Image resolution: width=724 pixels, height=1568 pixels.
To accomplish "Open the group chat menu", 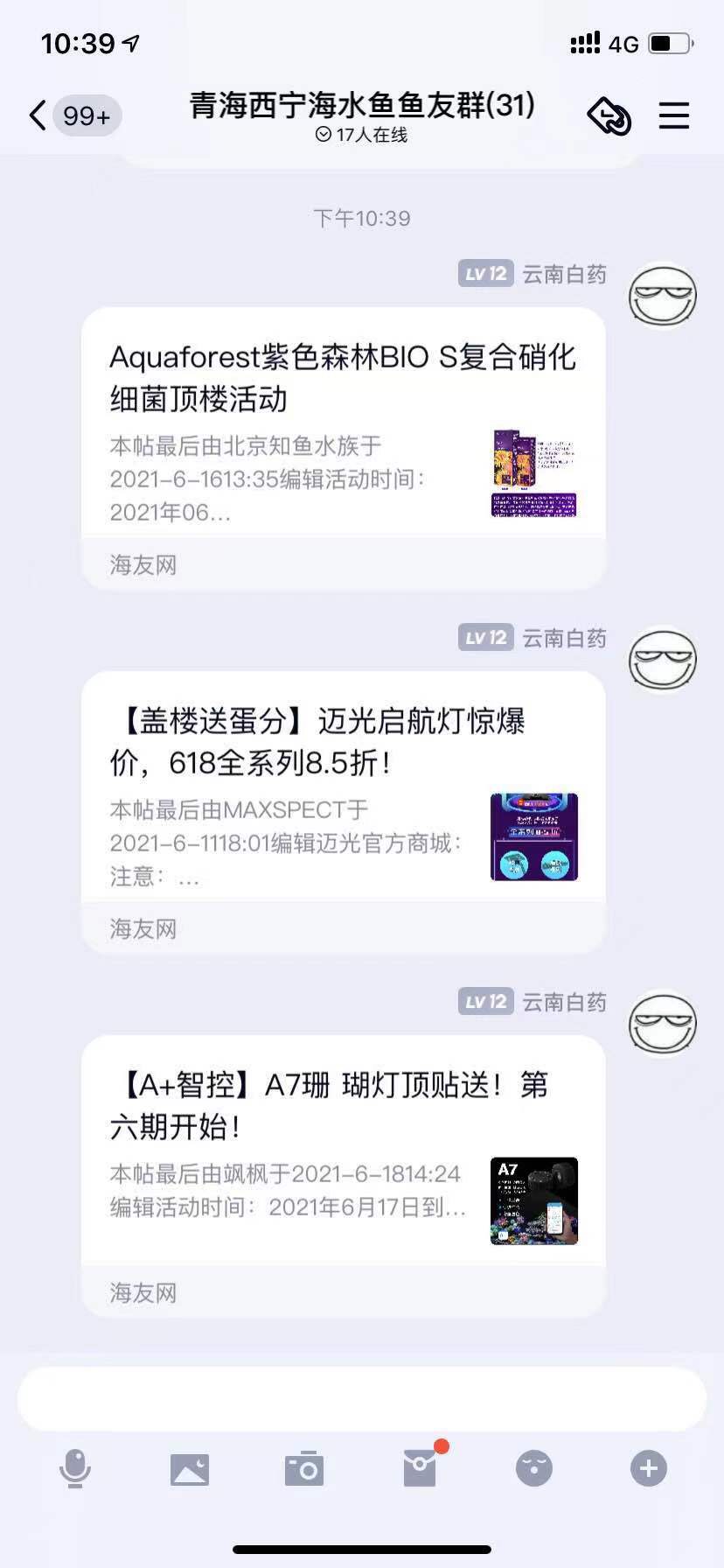I will coord(673,115).
